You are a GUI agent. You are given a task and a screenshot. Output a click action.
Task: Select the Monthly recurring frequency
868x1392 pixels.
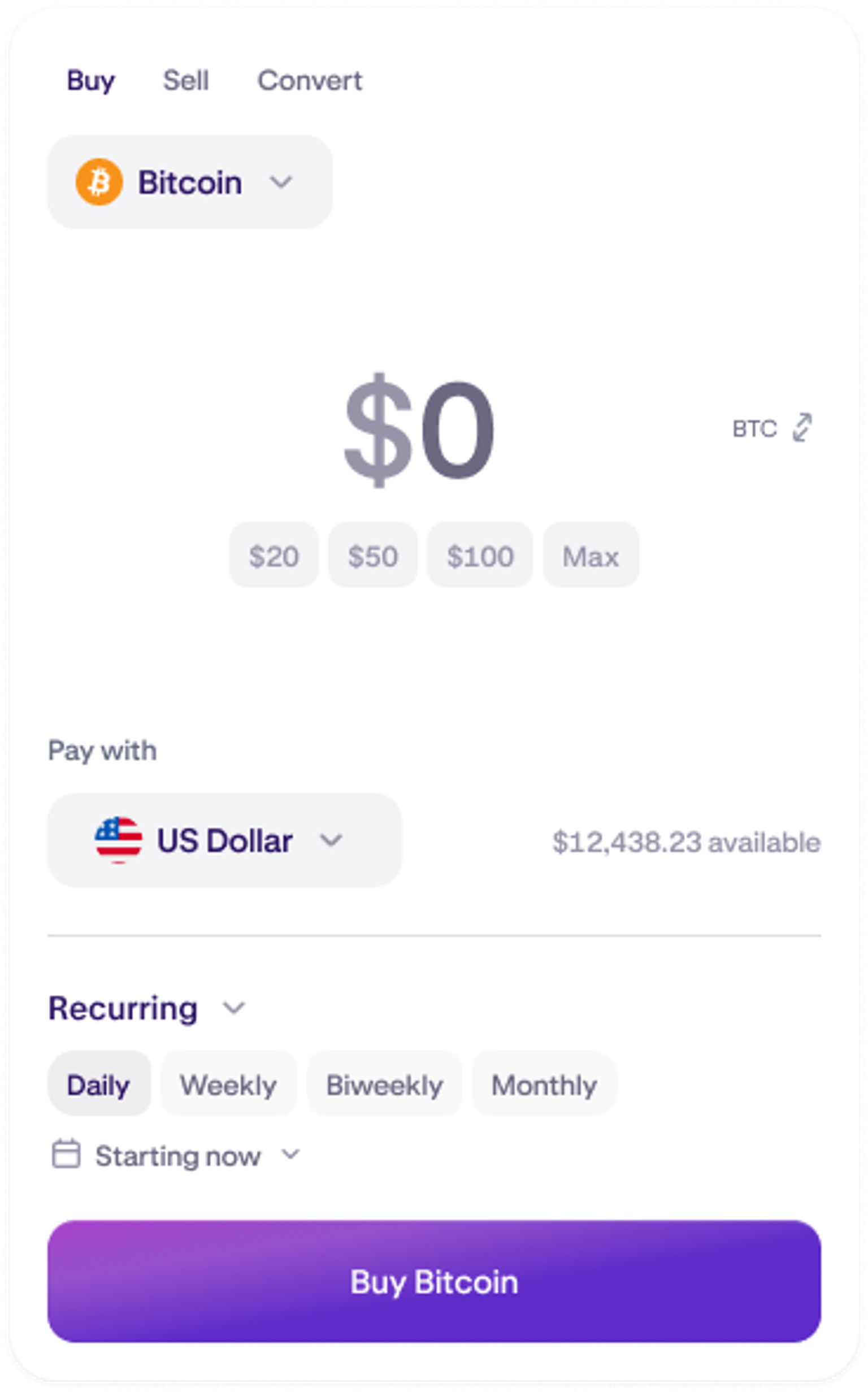544,1085
